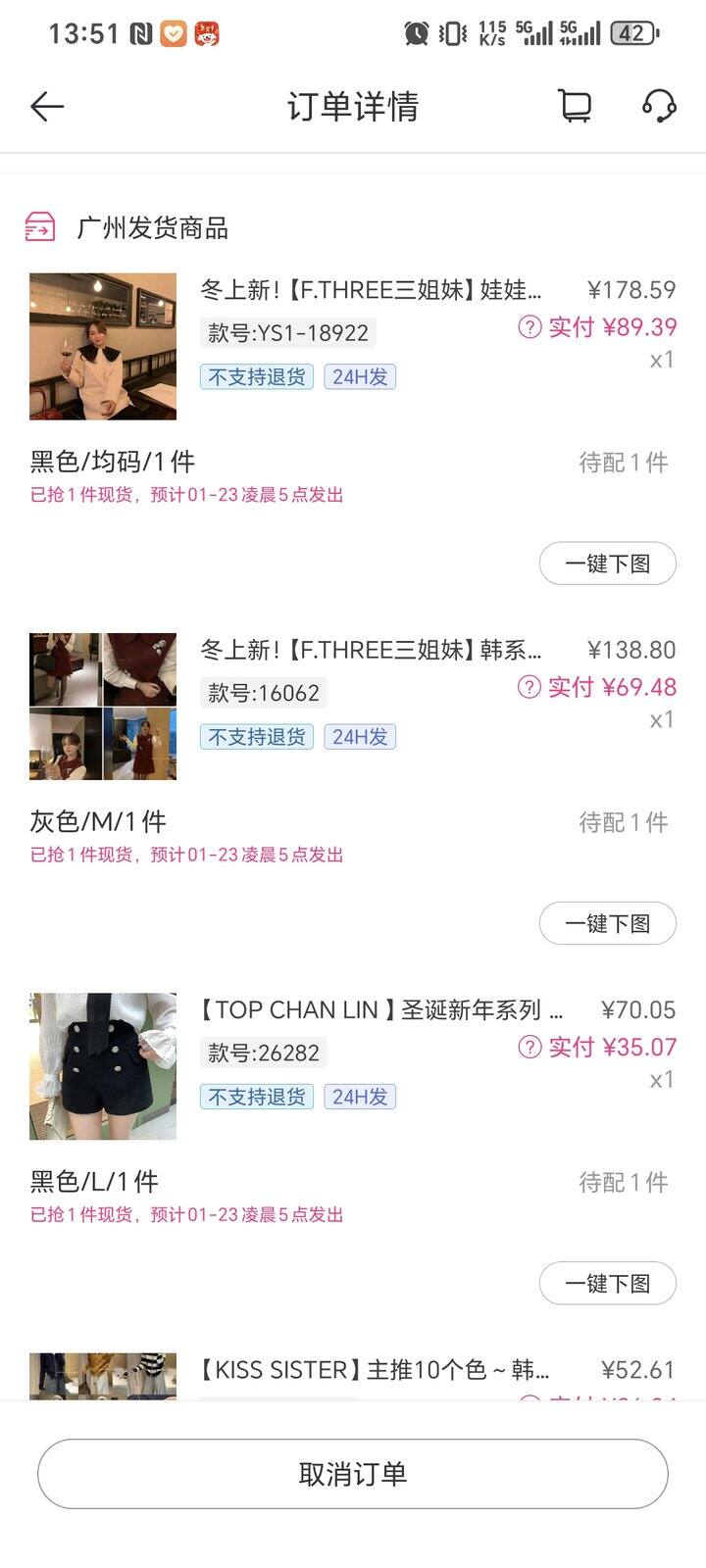Download images for item 26282

click(607, 1283)
